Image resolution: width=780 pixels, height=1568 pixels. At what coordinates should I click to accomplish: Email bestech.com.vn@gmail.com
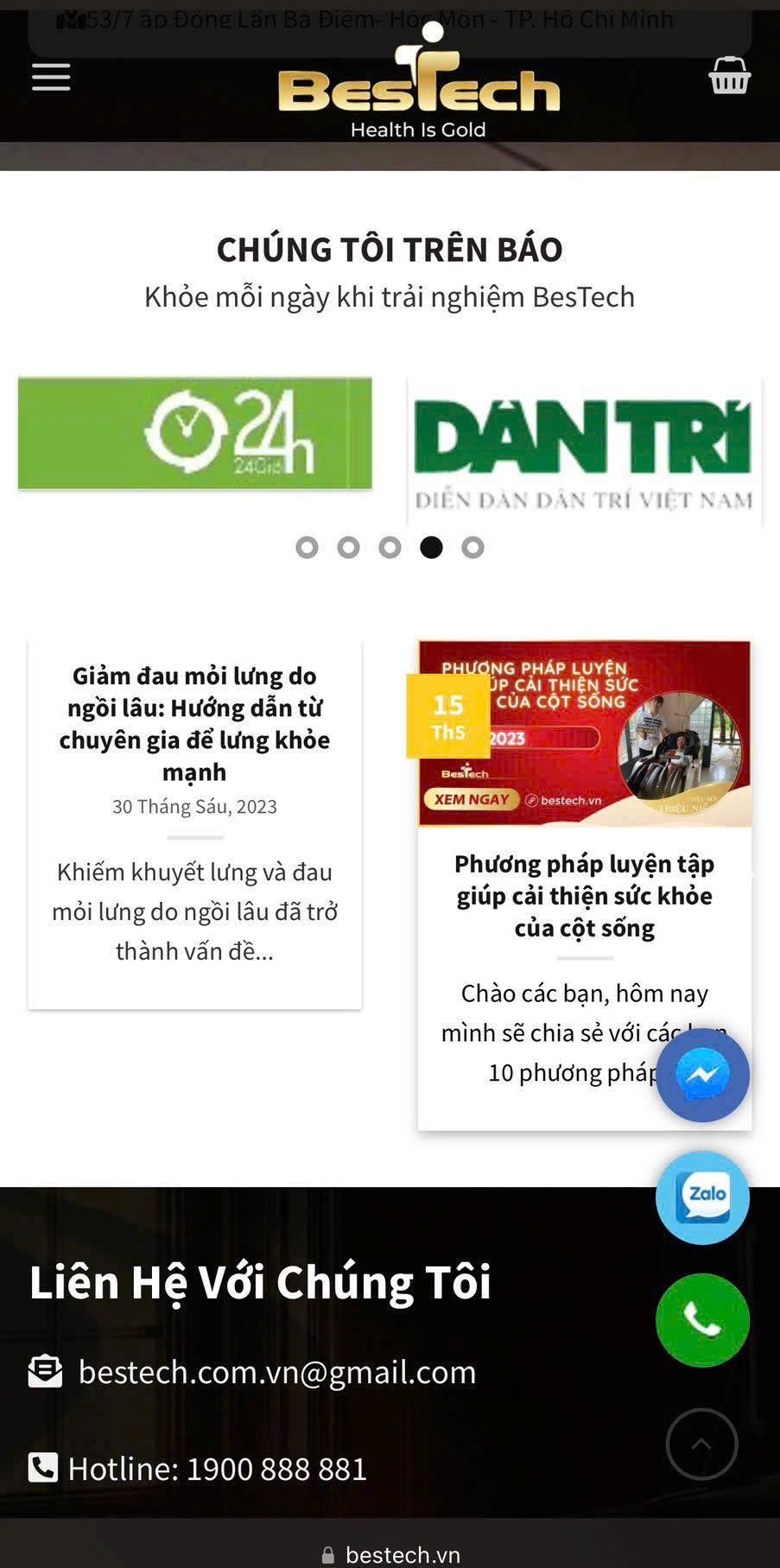pyautogui.click(x=276, y=1372)
